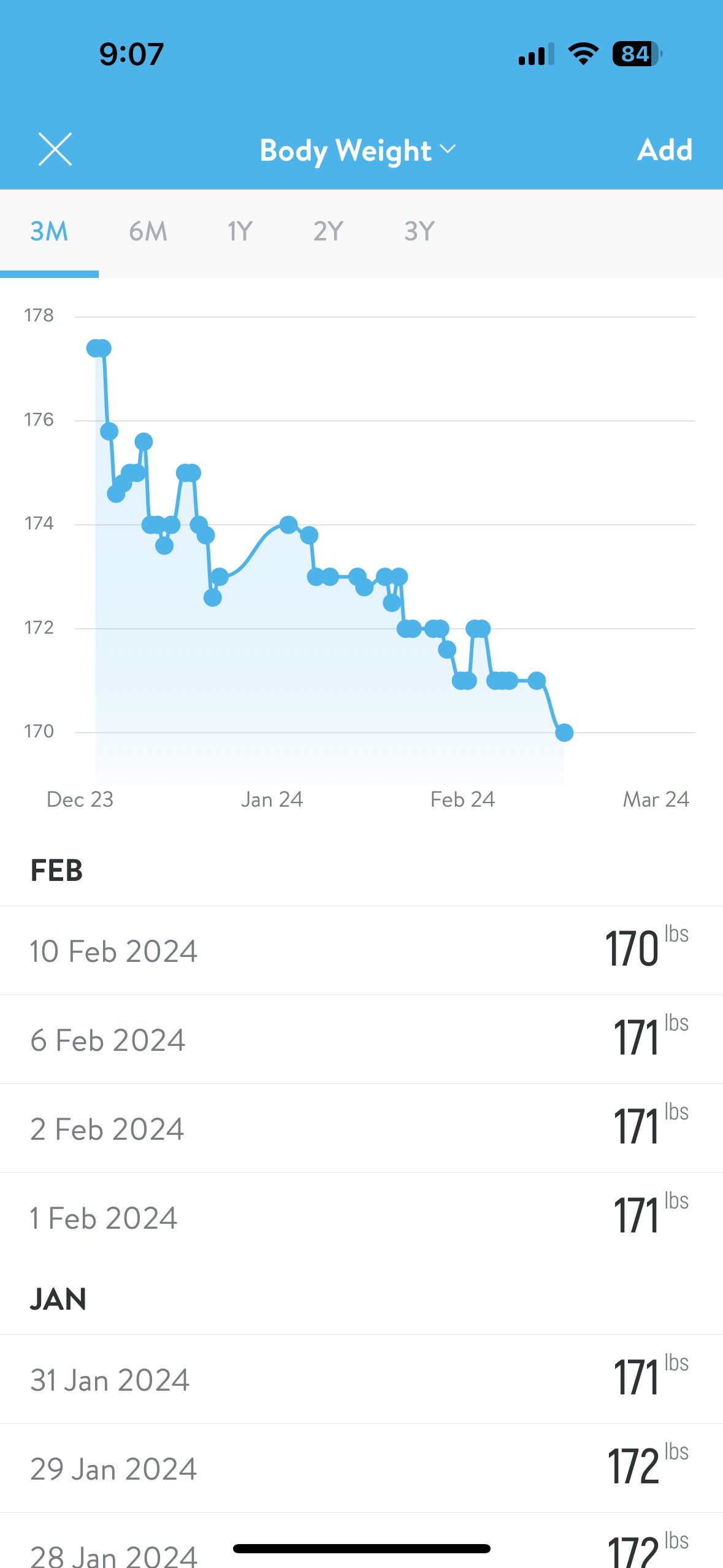
Task: Open the 10 Feb 2024 entry
Action: [361, 951]
